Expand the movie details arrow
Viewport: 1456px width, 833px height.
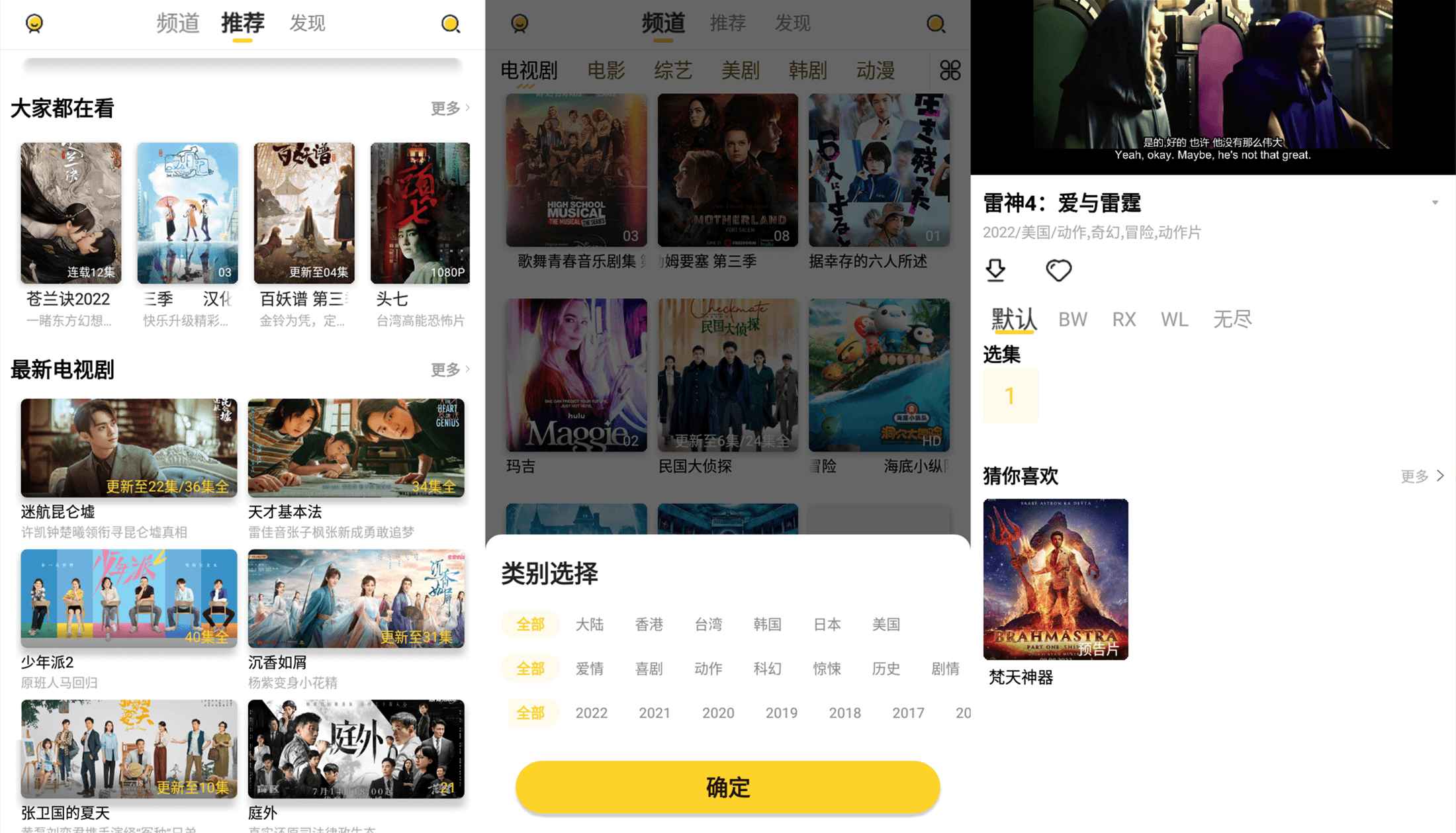tap(1435, 203)
